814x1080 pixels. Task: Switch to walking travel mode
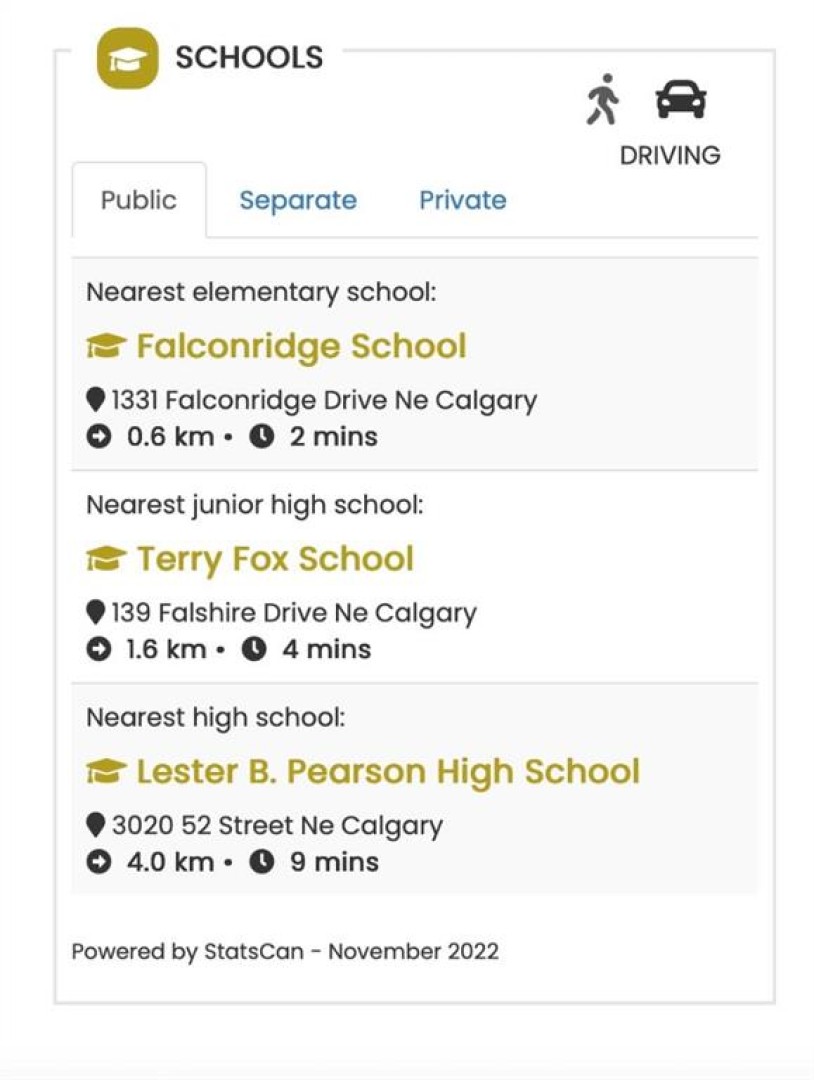[x=602, y=101]
